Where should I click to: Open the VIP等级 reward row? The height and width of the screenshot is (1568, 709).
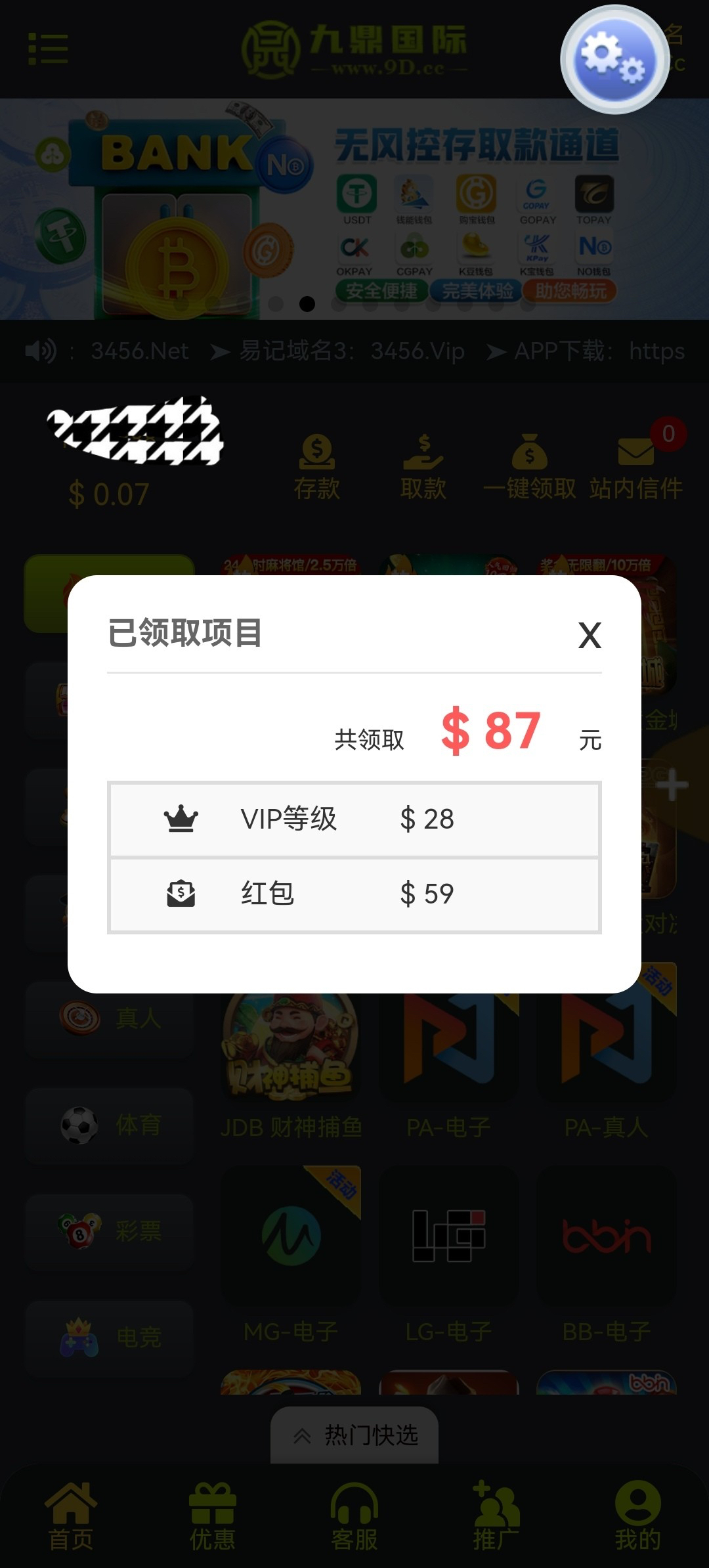(x=354, y=819)
